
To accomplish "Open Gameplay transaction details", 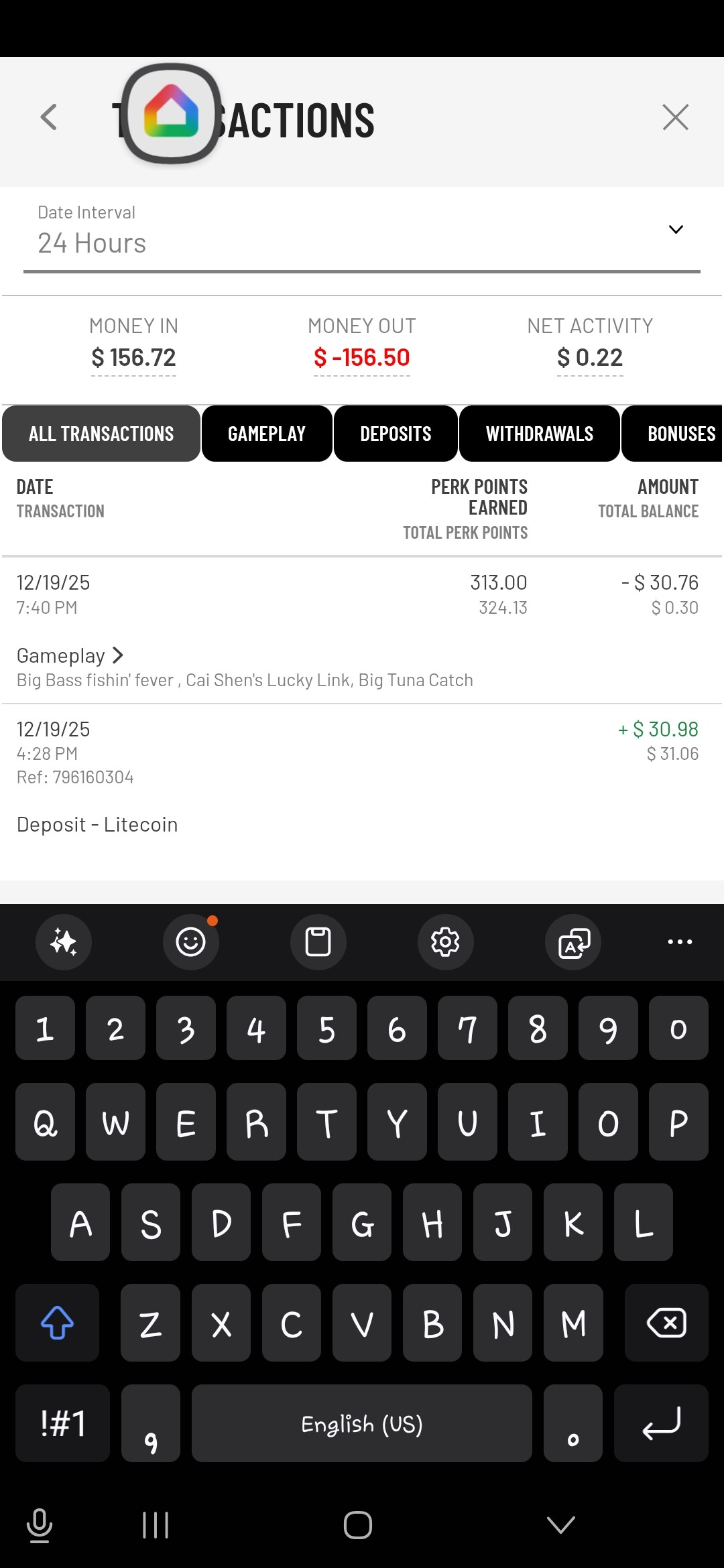I will point(70,655).
